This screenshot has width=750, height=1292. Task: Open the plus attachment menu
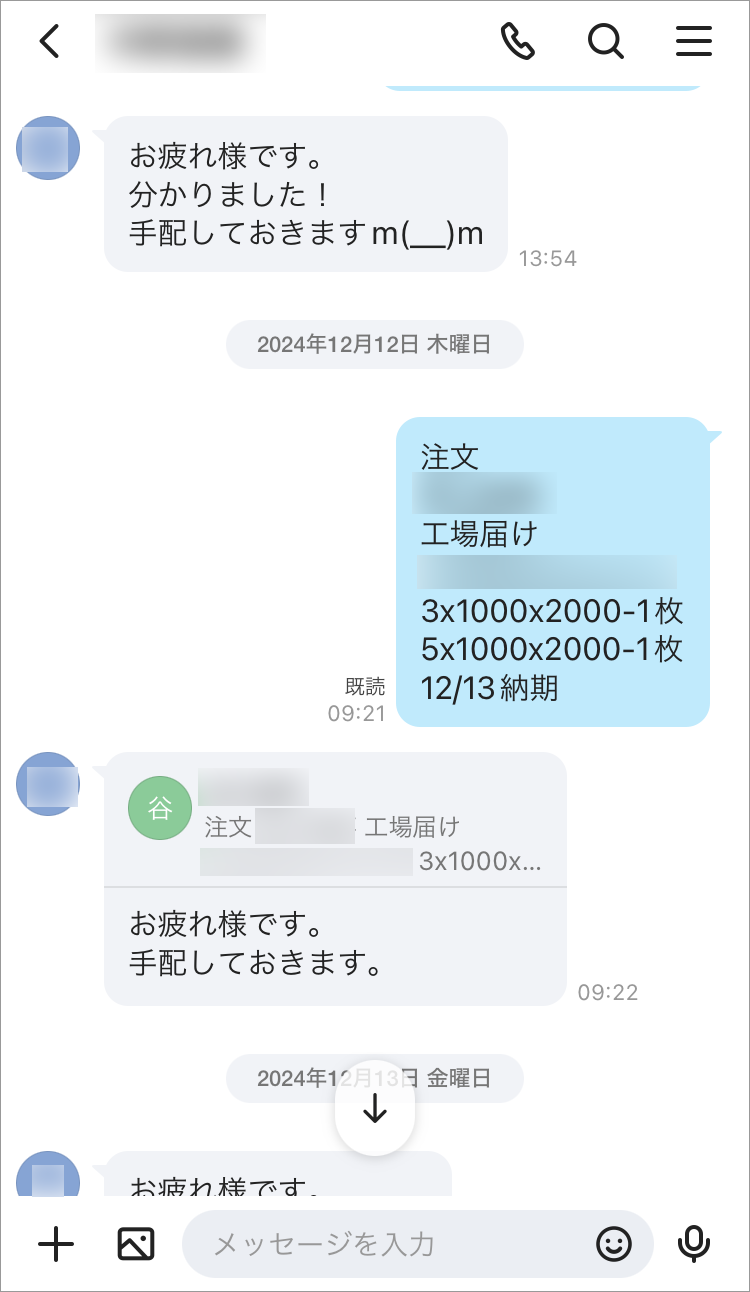(56, 1244)
